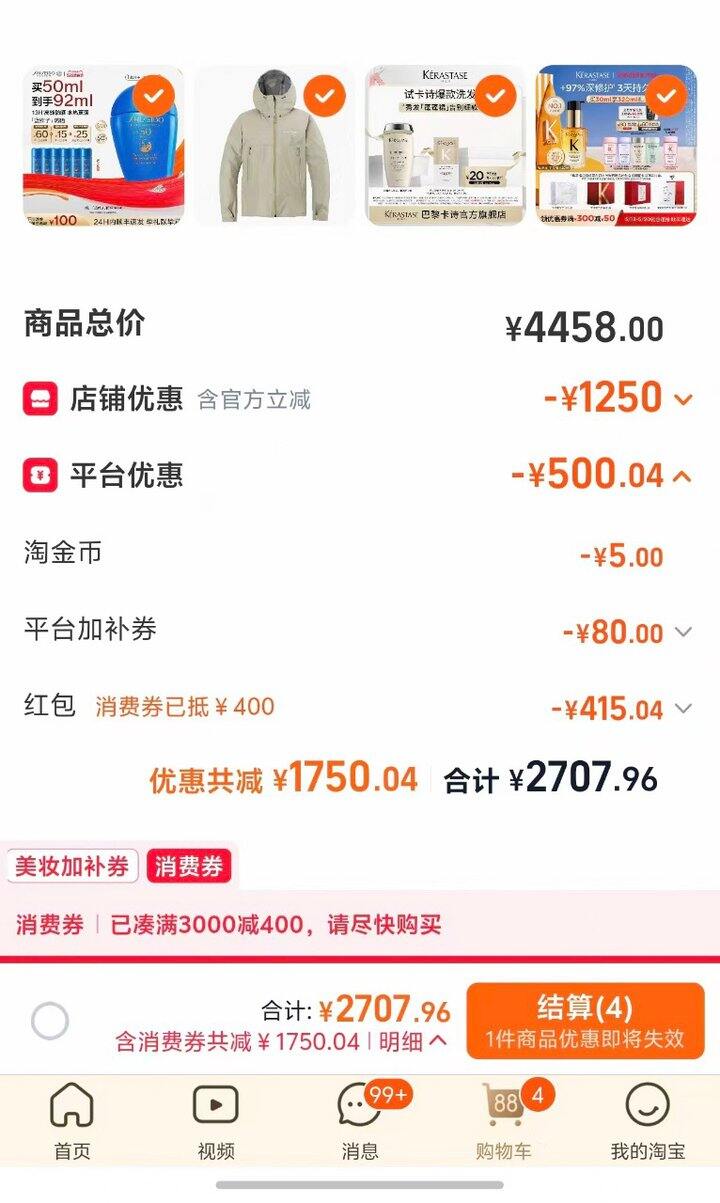Go to the 首页 tab
The image size is (720, 1203).
point(72,1122)
